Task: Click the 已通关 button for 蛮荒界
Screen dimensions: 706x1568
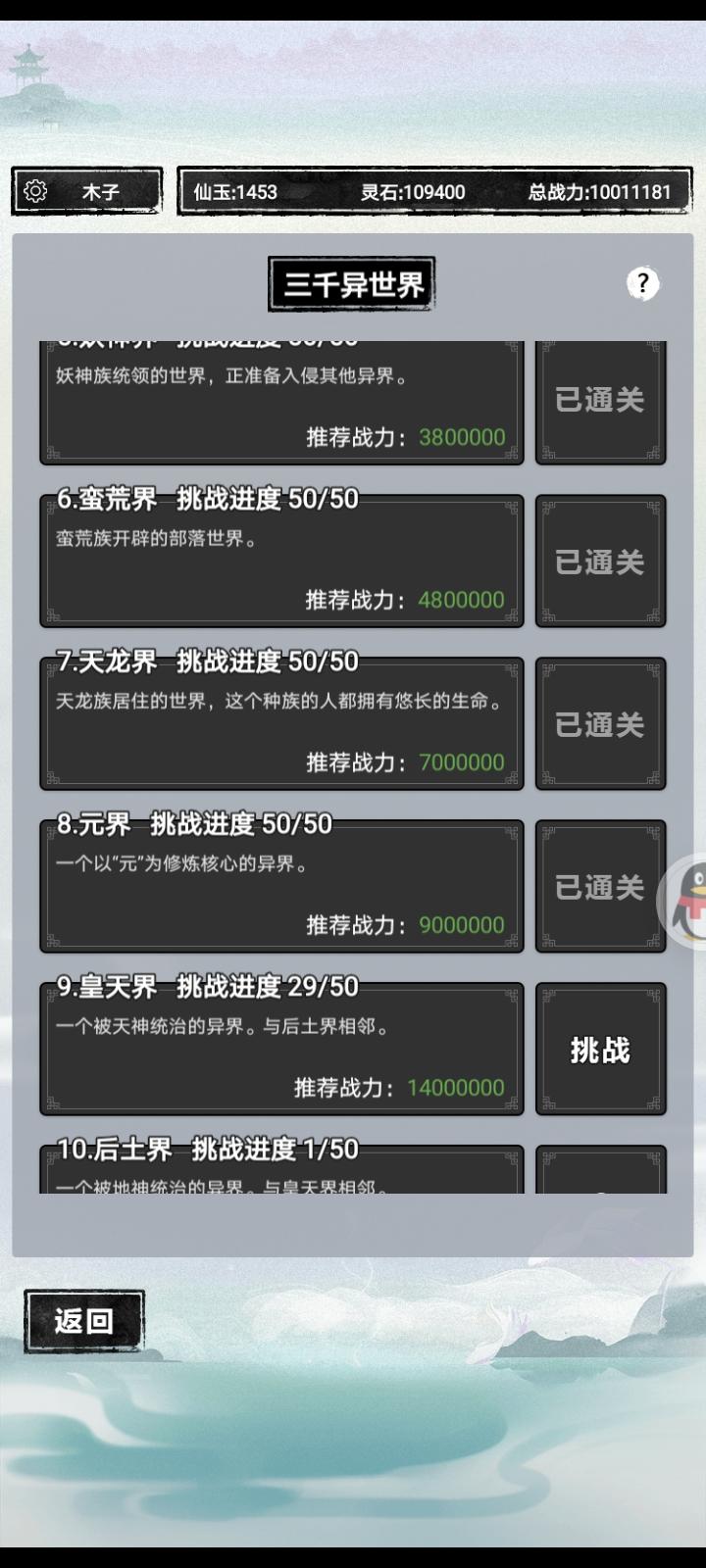Action: (601, 560)
